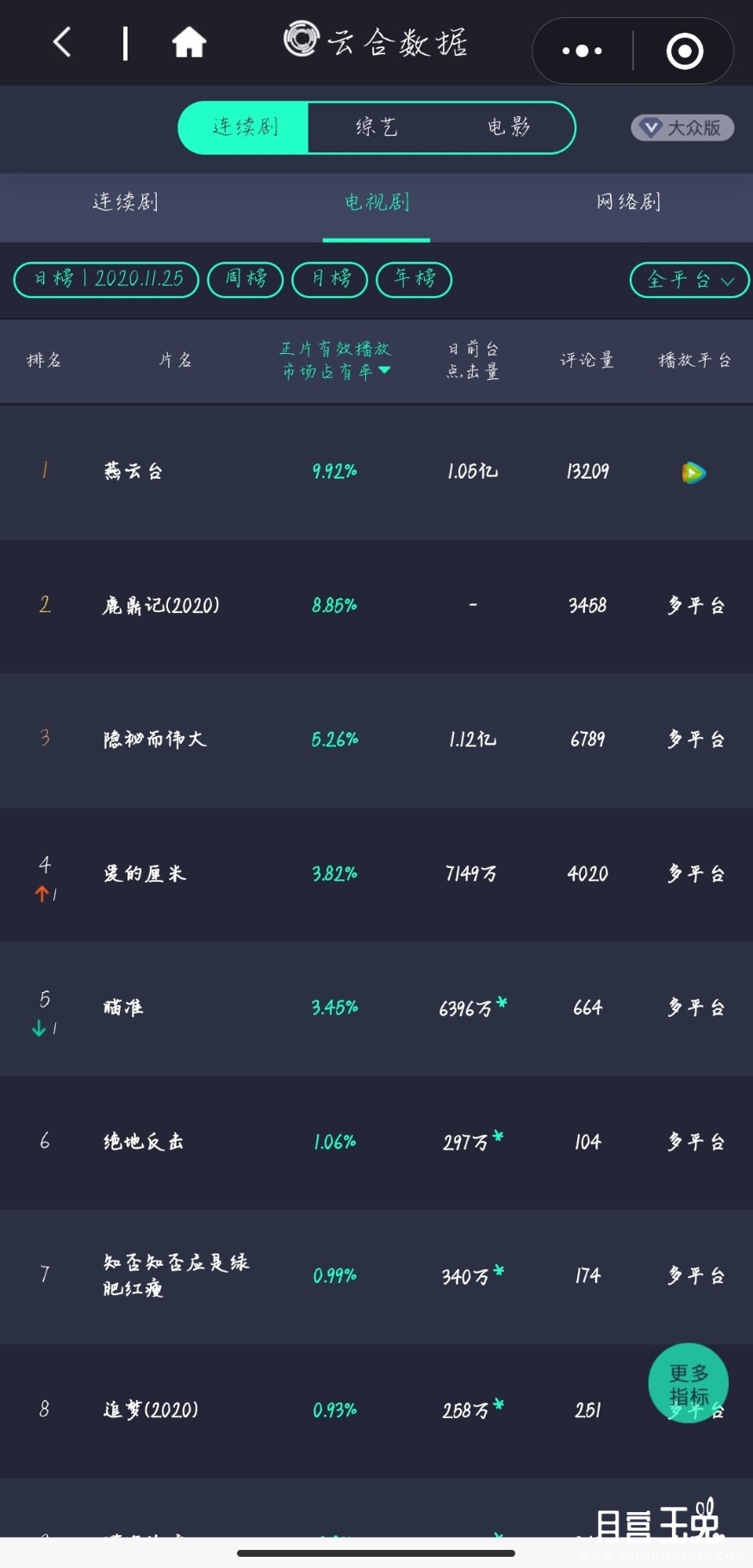Screen dimensions: 753x1568
Task: Sort by 正片有效播放市场占有率 column
Action: [x=335, y=360]
